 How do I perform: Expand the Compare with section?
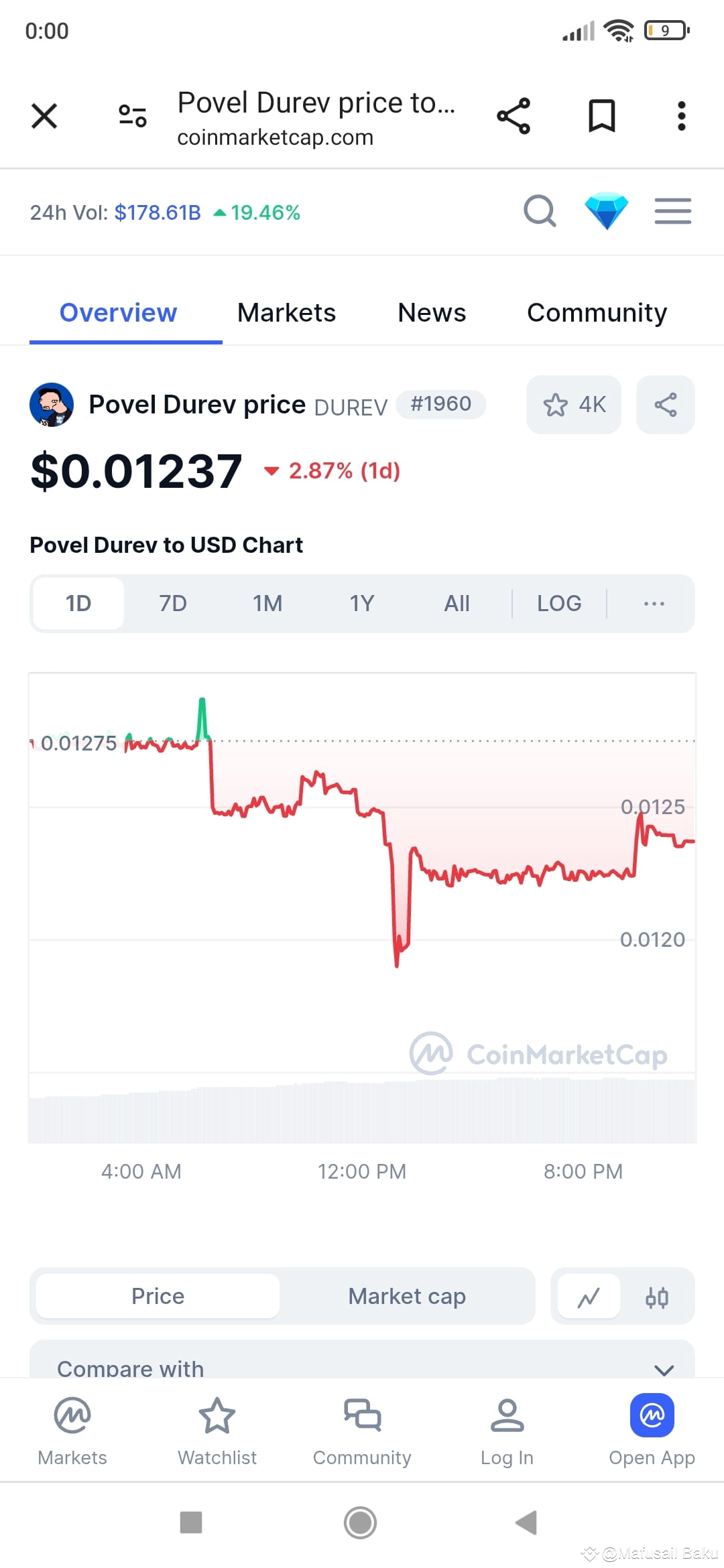(x=663, y=1368)
